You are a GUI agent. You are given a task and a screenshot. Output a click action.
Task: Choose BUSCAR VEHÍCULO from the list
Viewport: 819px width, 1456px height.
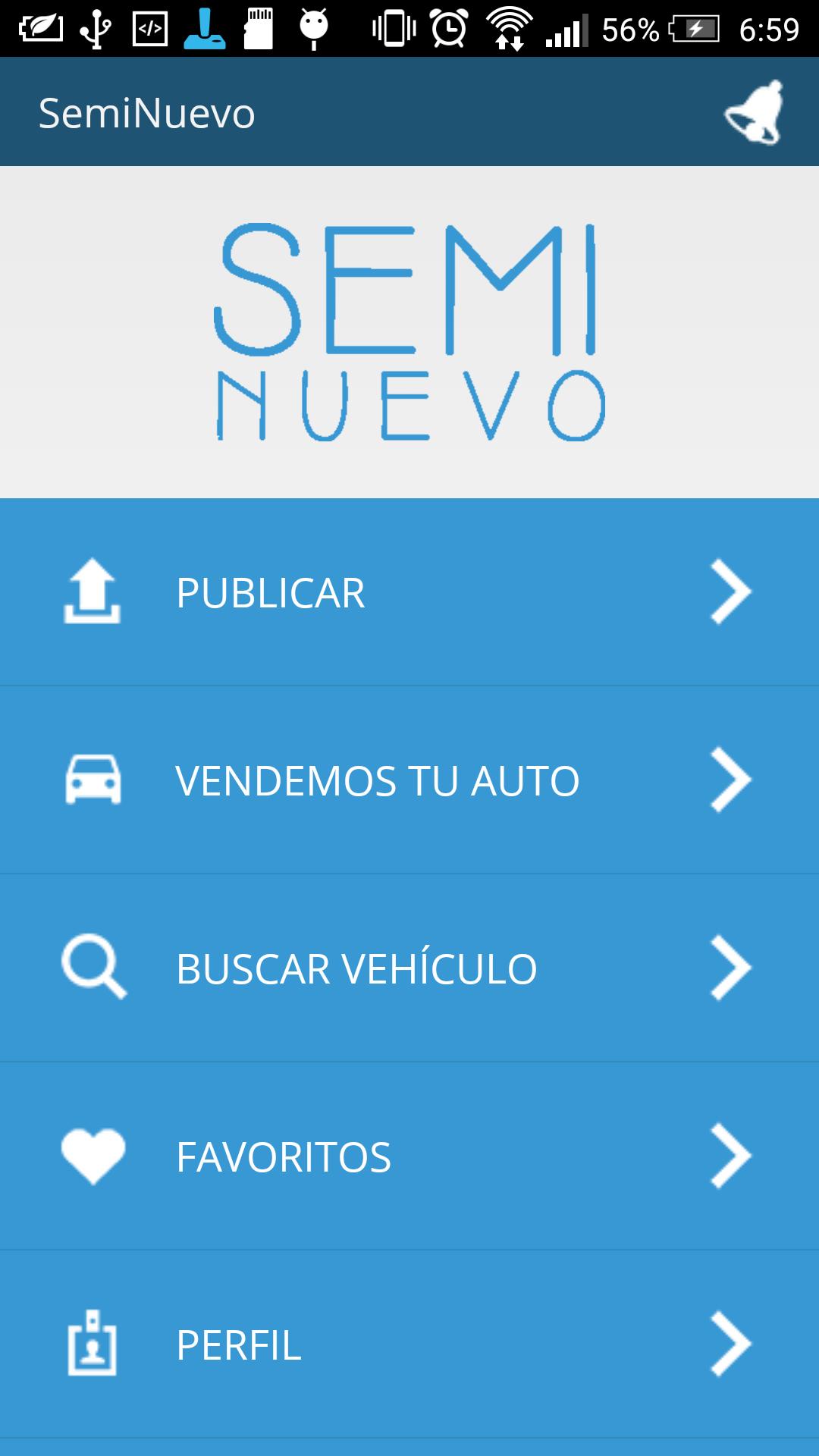[x=356, y=965]
